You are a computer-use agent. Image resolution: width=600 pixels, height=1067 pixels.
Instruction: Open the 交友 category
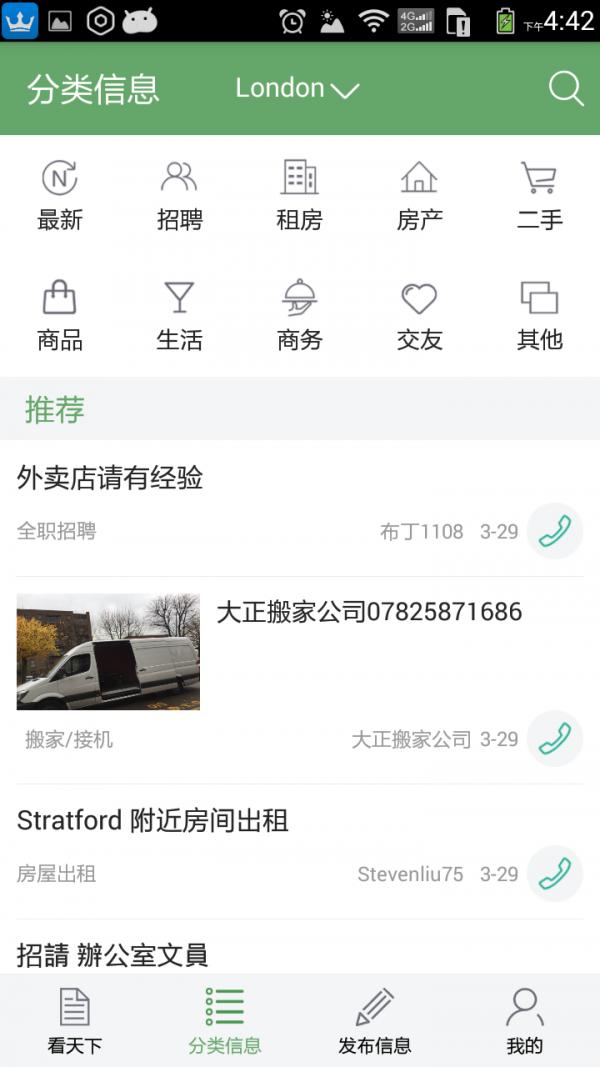420,316
